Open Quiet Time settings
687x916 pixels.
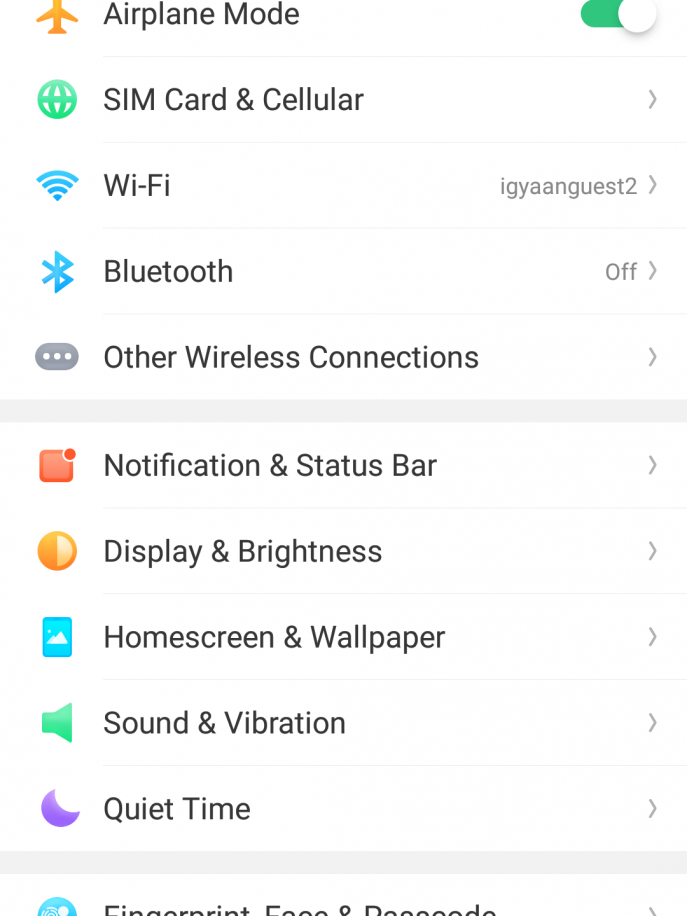point(343,809)
